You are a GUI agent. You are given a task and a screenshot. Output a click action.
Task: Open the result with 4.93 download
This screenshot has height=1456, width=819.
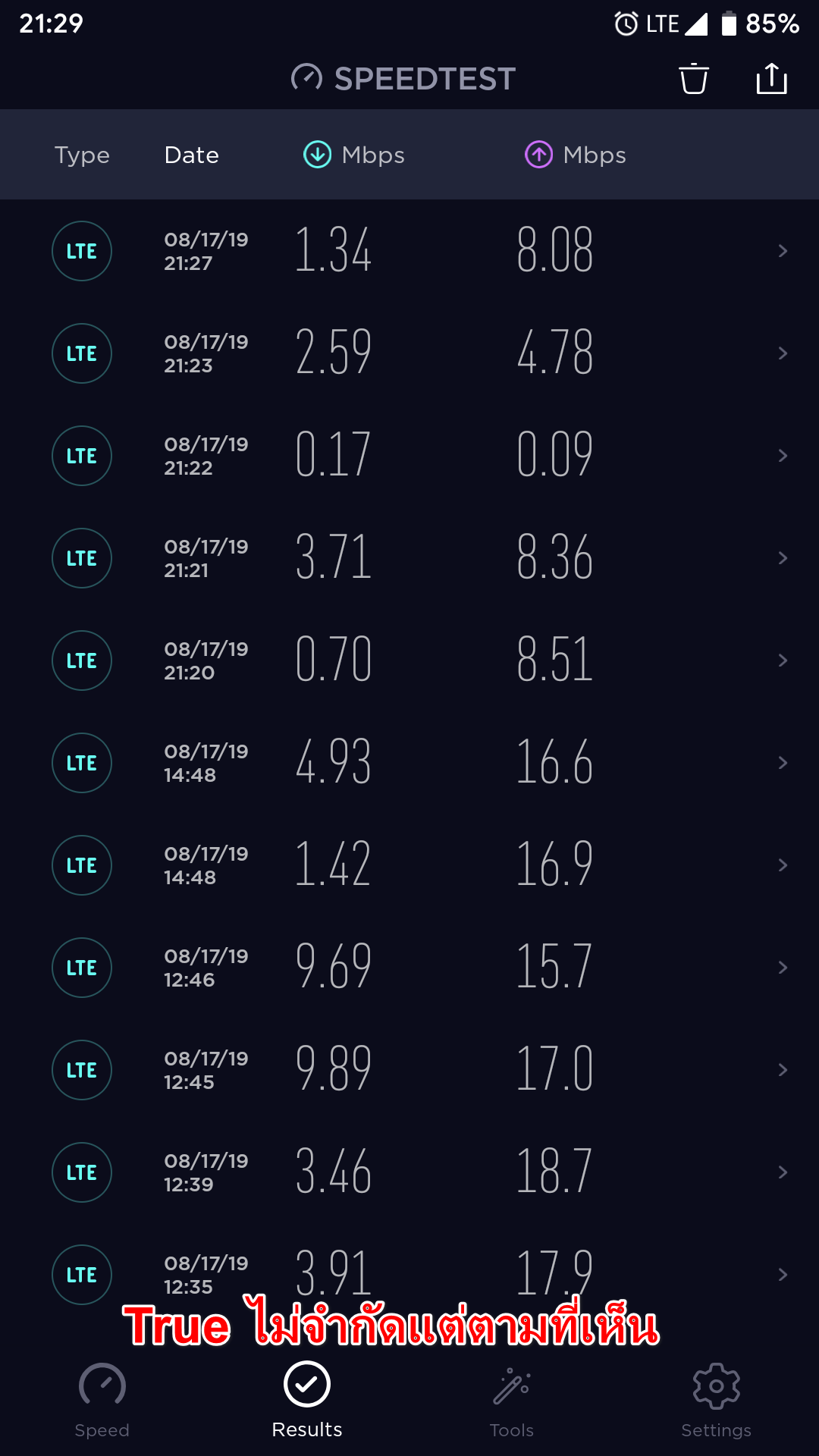coord(409,763)
